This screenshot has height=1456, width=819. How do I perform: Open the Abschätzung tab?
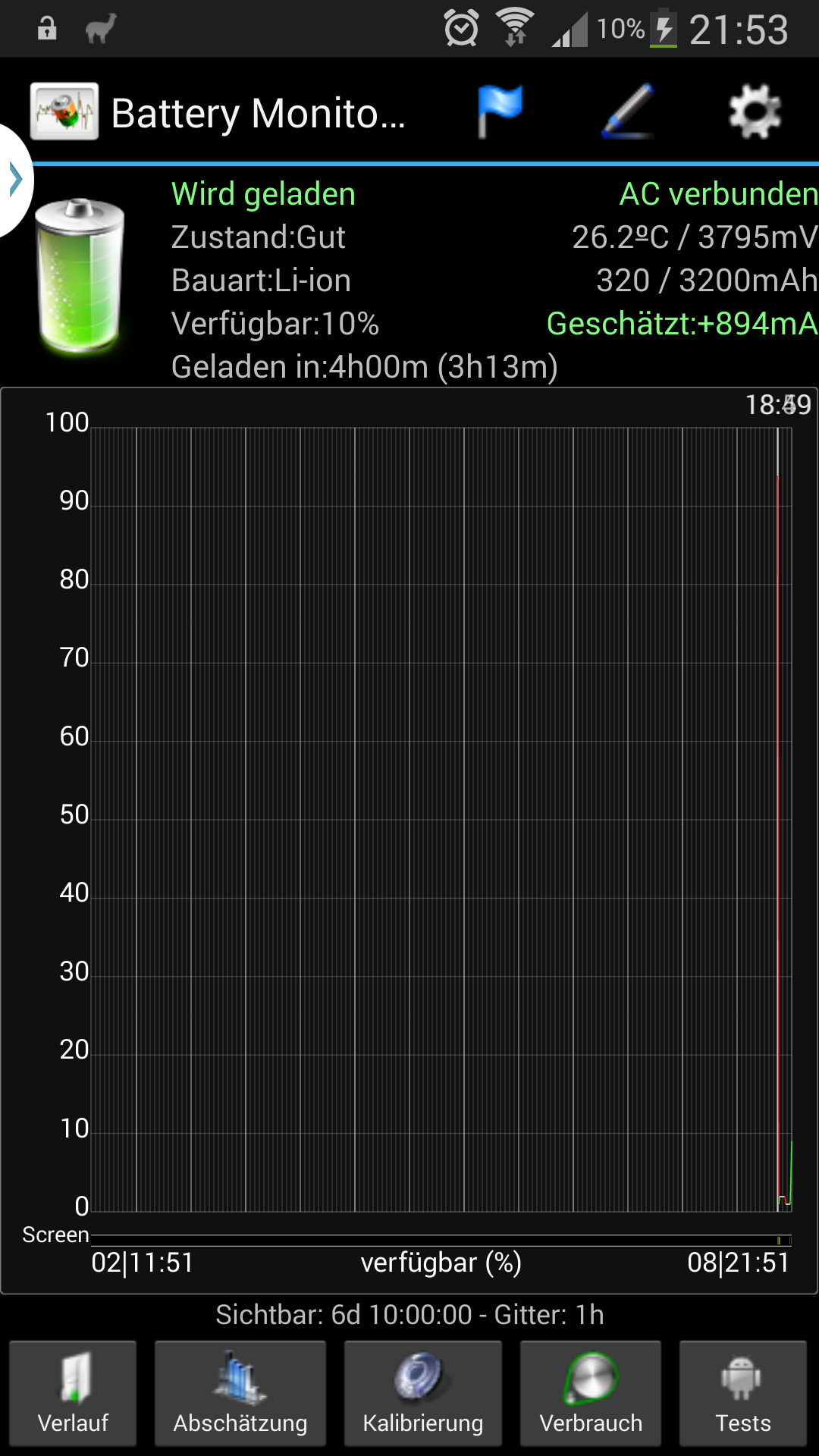click(x=240, y=1393)
